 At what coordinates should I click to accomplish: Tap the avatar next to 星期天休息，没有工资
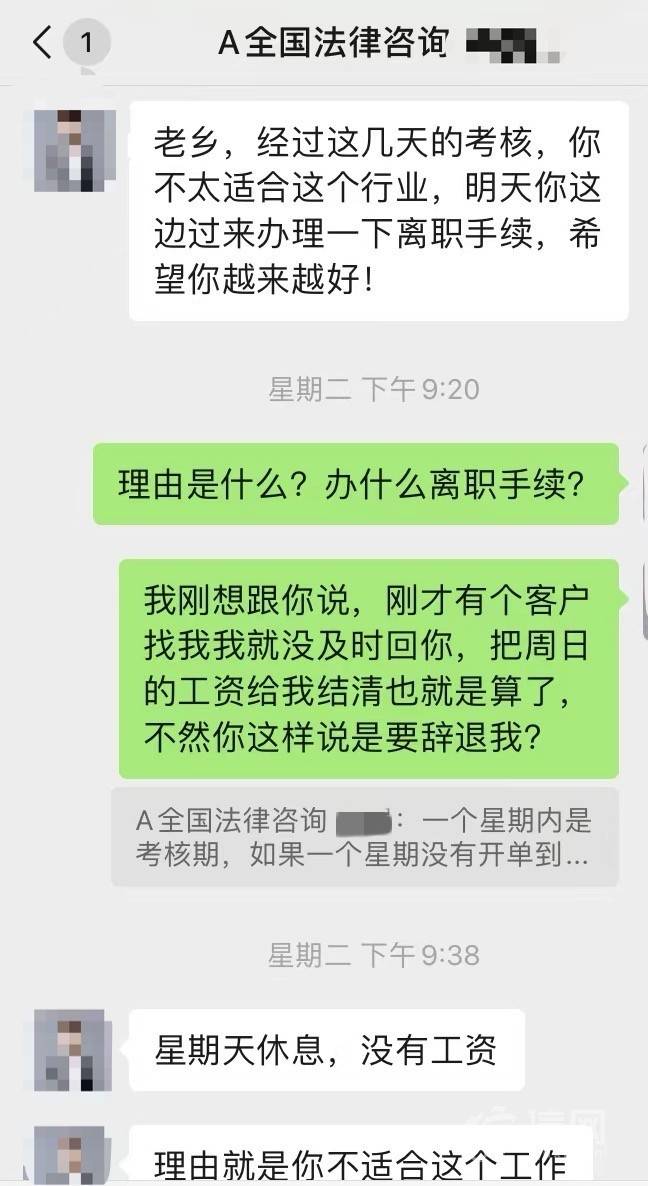(x=74, y=1049)
